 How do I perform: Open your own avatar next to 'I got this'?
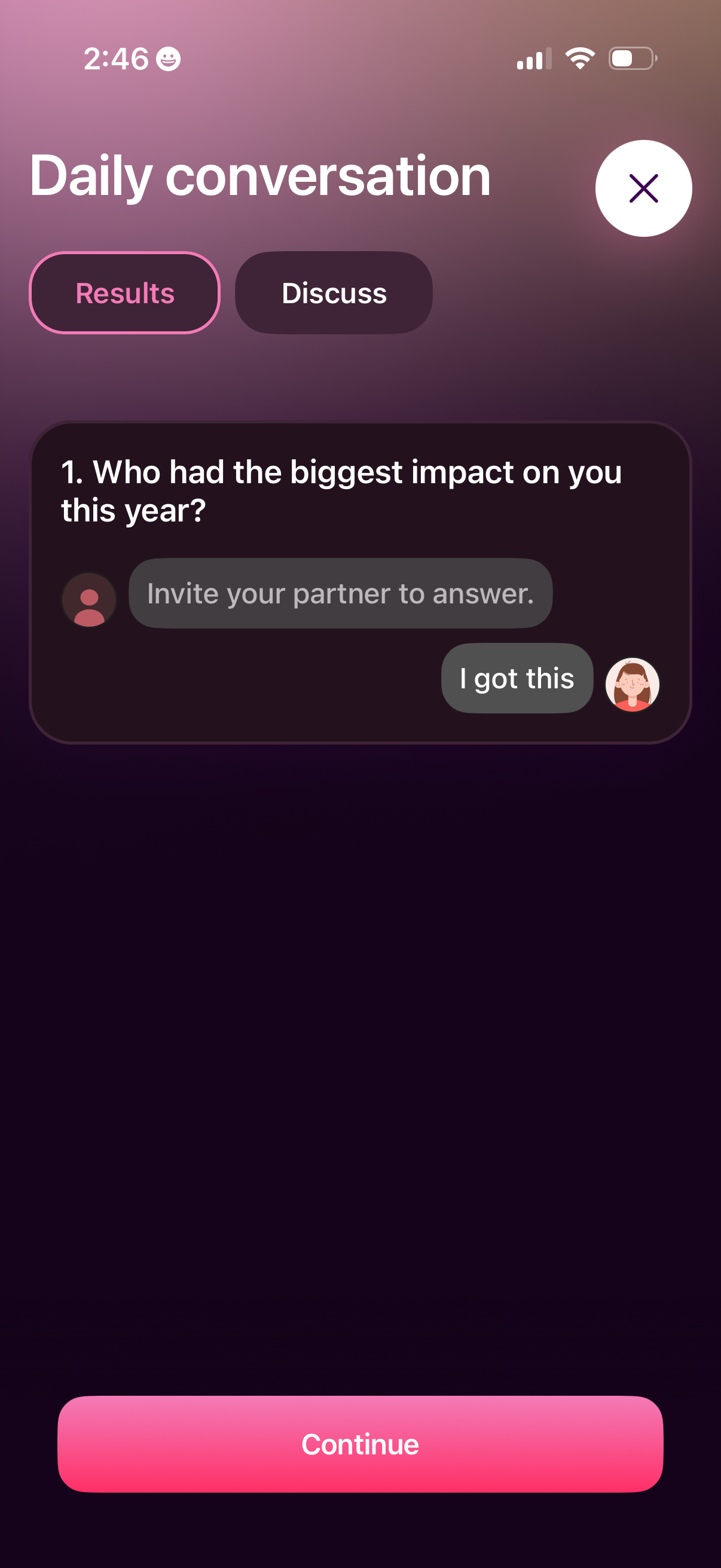point(633,684)
